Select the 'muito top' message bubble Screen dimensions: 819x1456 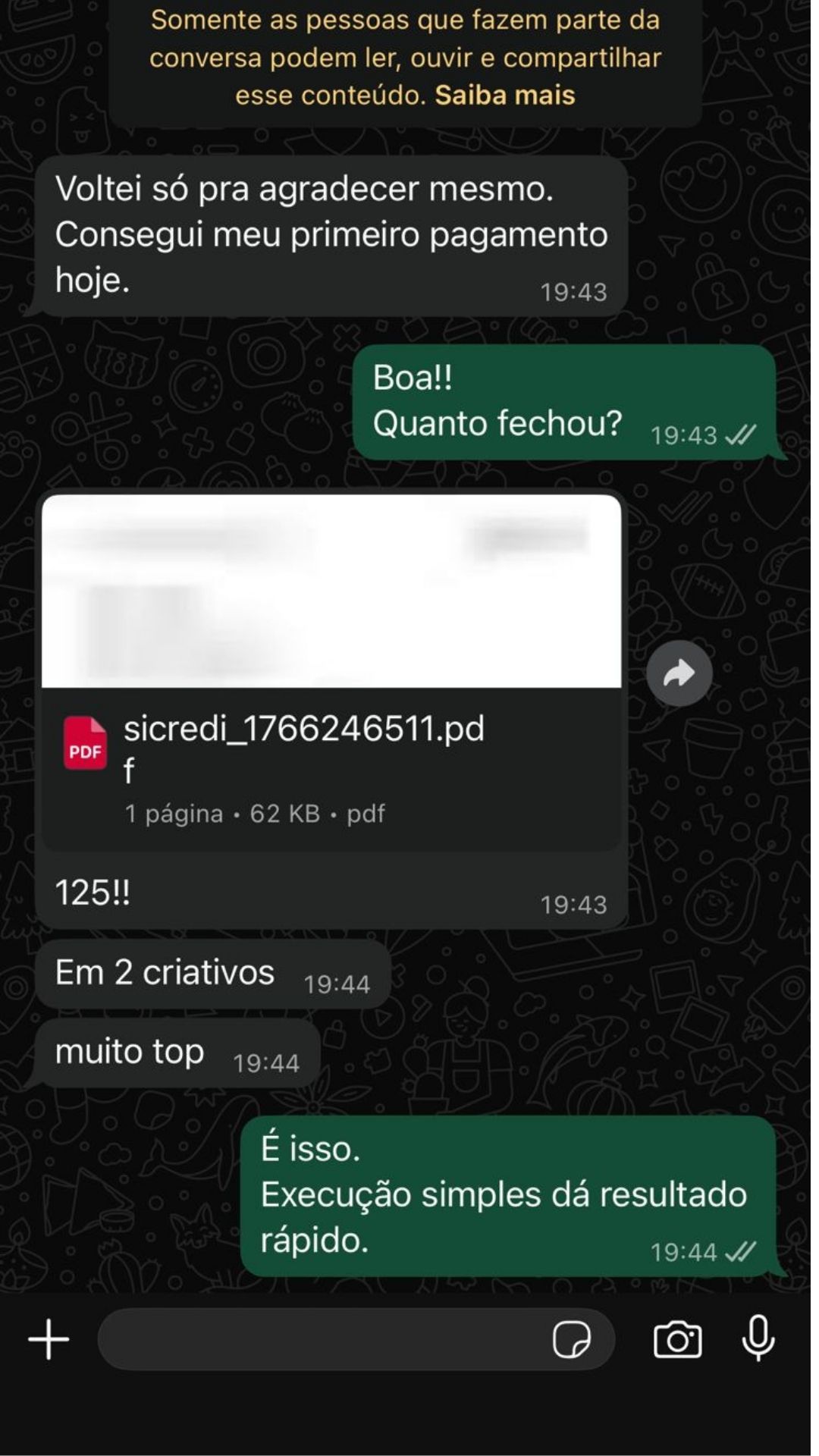129,1052
